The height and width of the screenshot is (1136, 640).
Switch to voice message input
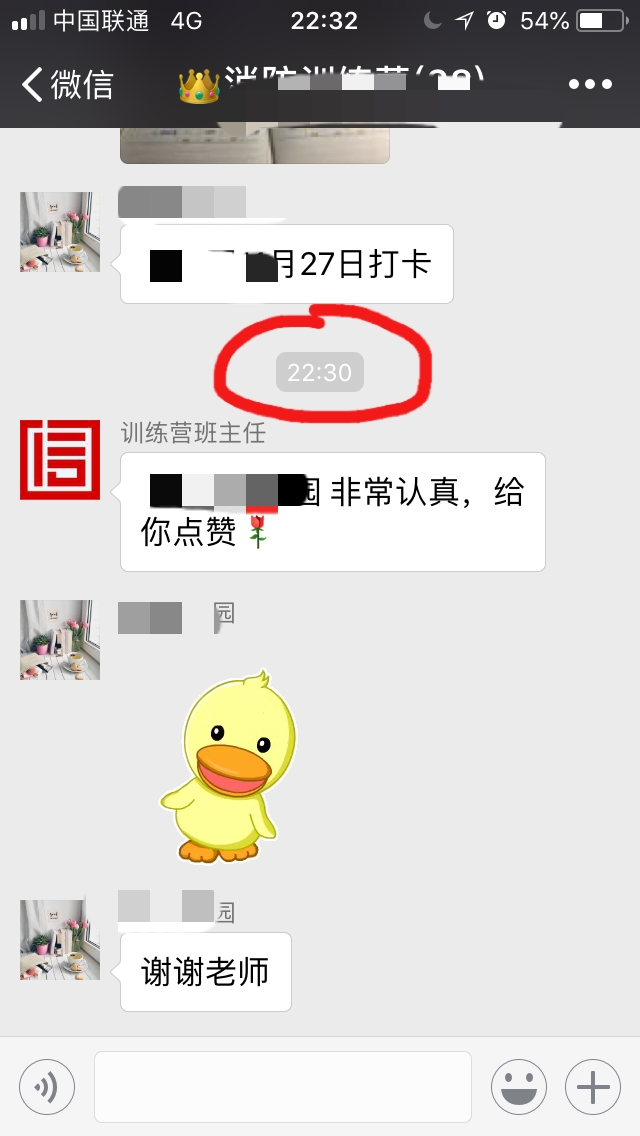point(47,1087)
